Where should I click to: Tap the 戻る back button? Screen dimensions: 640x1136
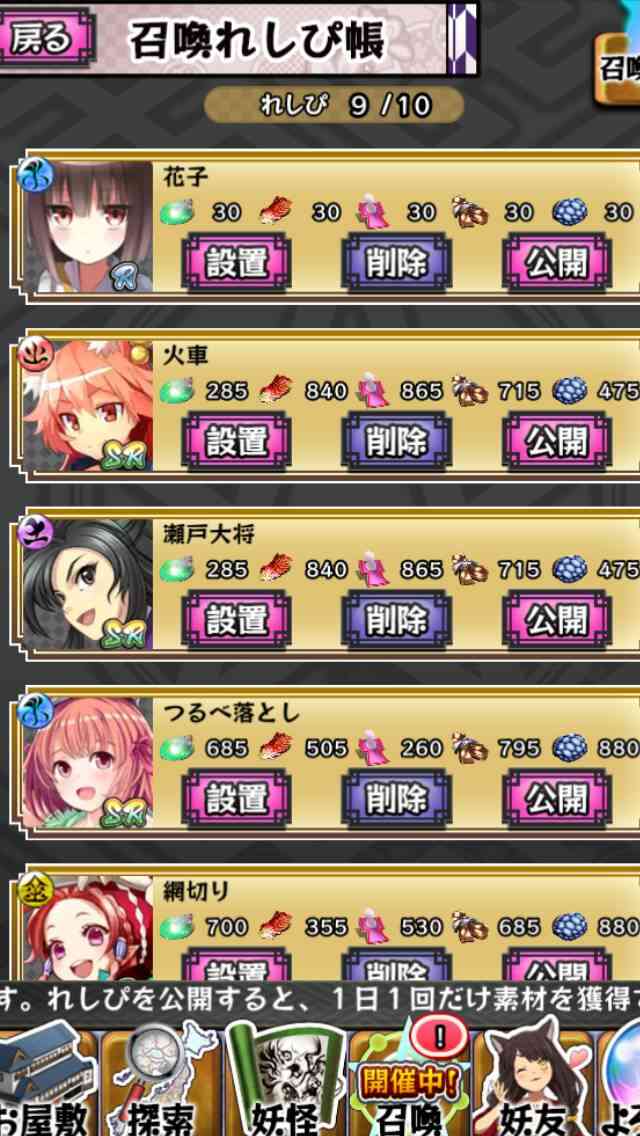click(x=46, y=39)
